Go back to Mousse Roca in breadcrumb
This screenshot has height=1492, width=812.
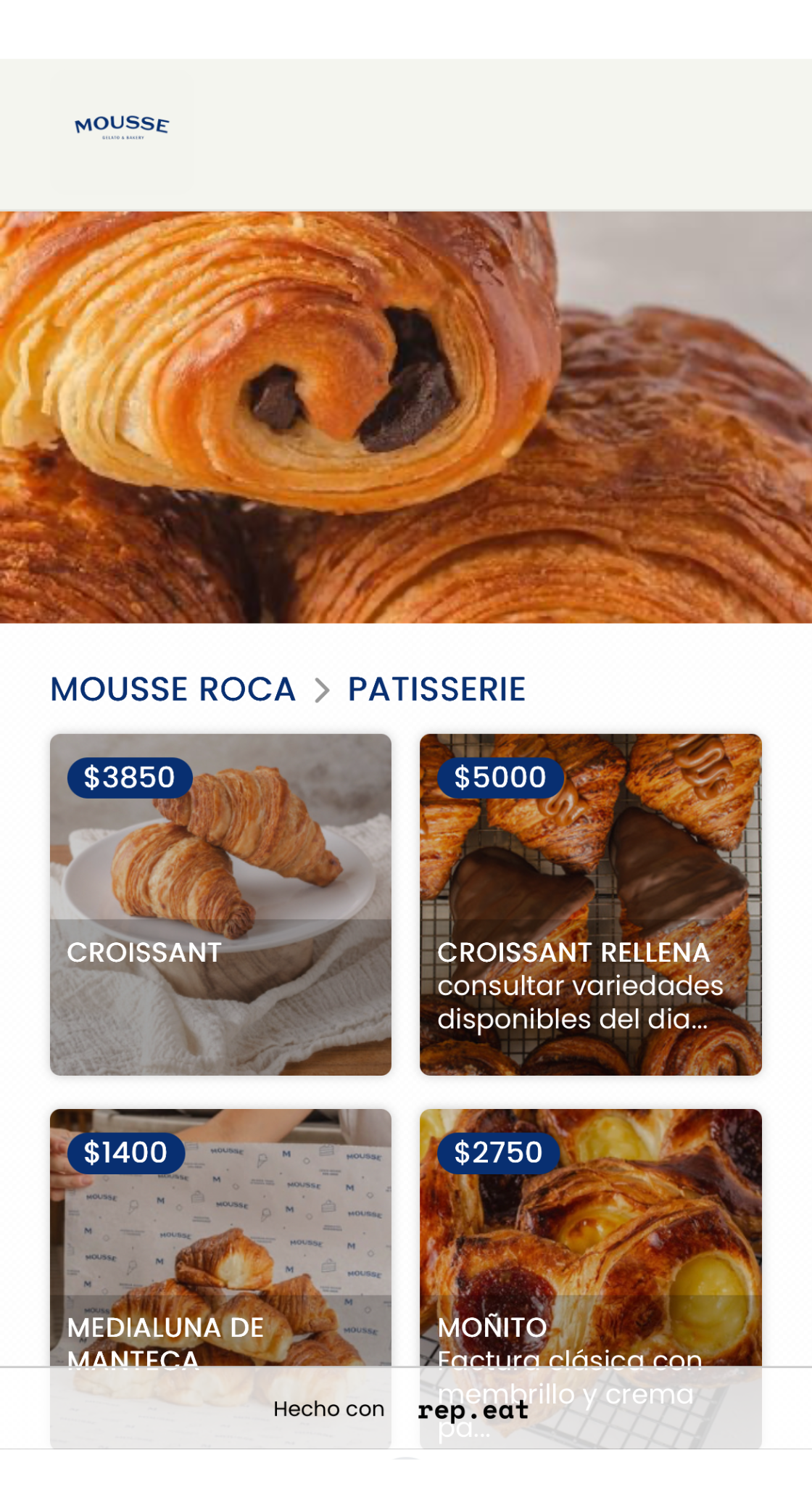click(173, 689)
